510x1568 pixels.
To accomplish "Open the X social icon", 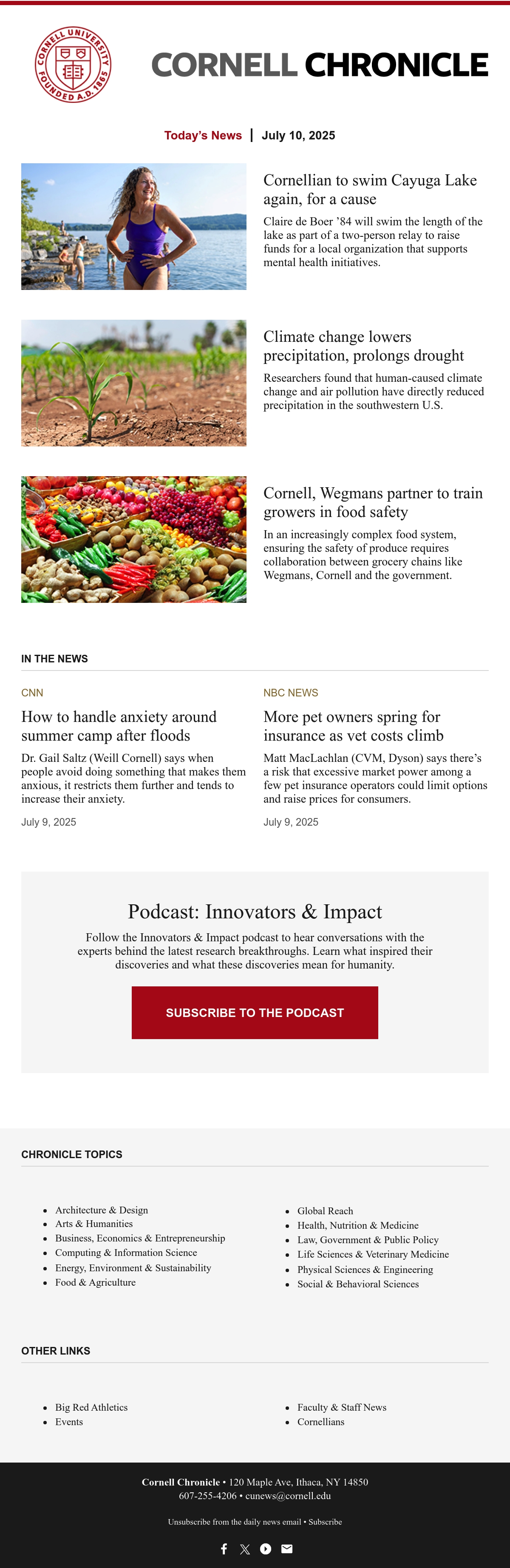I will coord(245,1549).
